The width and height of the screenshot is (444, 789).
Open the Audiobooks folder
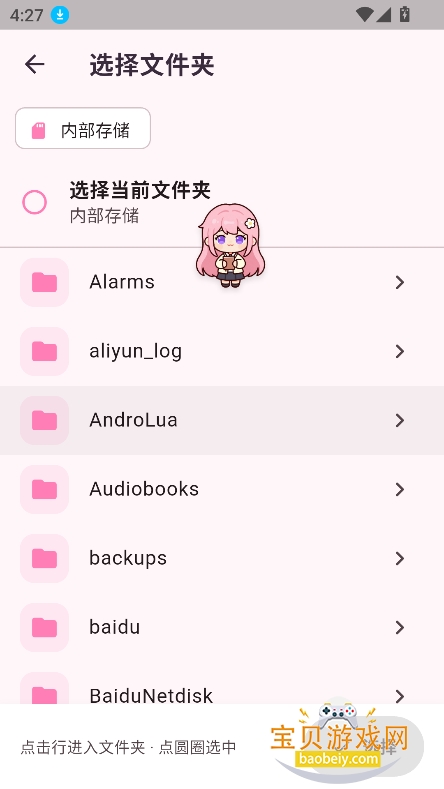222,489
